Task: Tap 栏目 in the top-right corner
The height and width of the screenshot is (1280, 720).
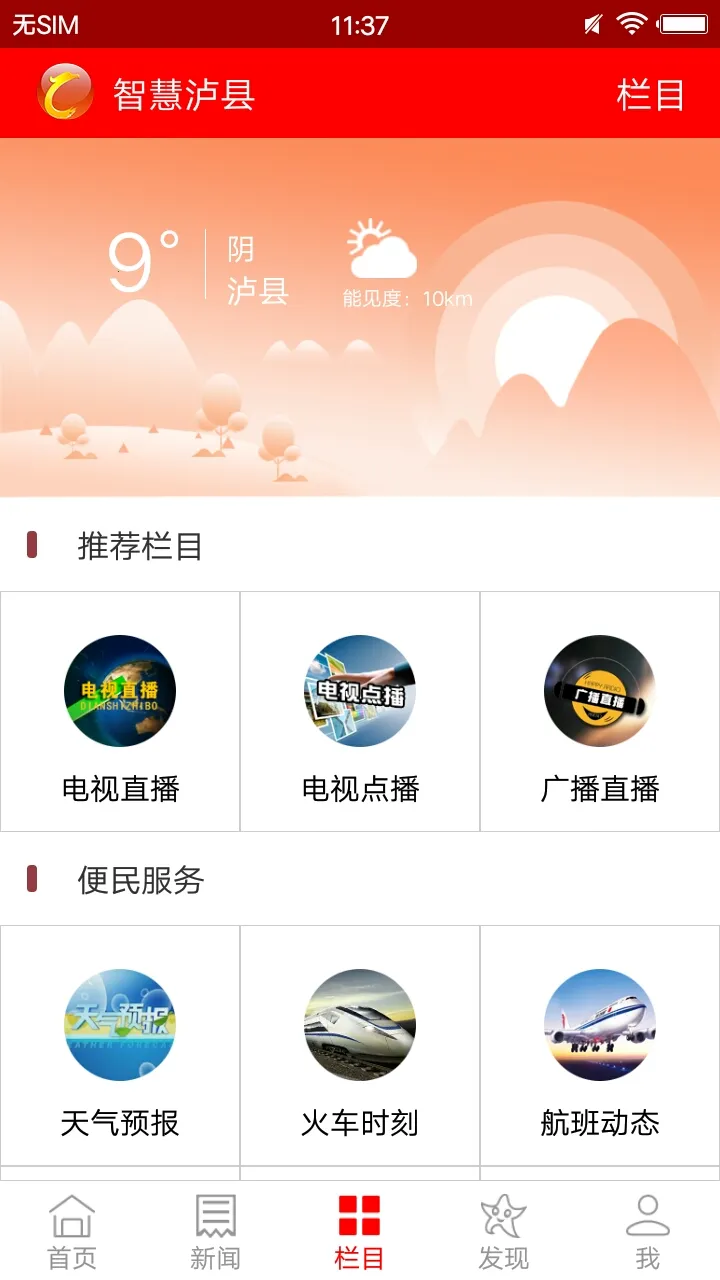Action: coord(649,95)
